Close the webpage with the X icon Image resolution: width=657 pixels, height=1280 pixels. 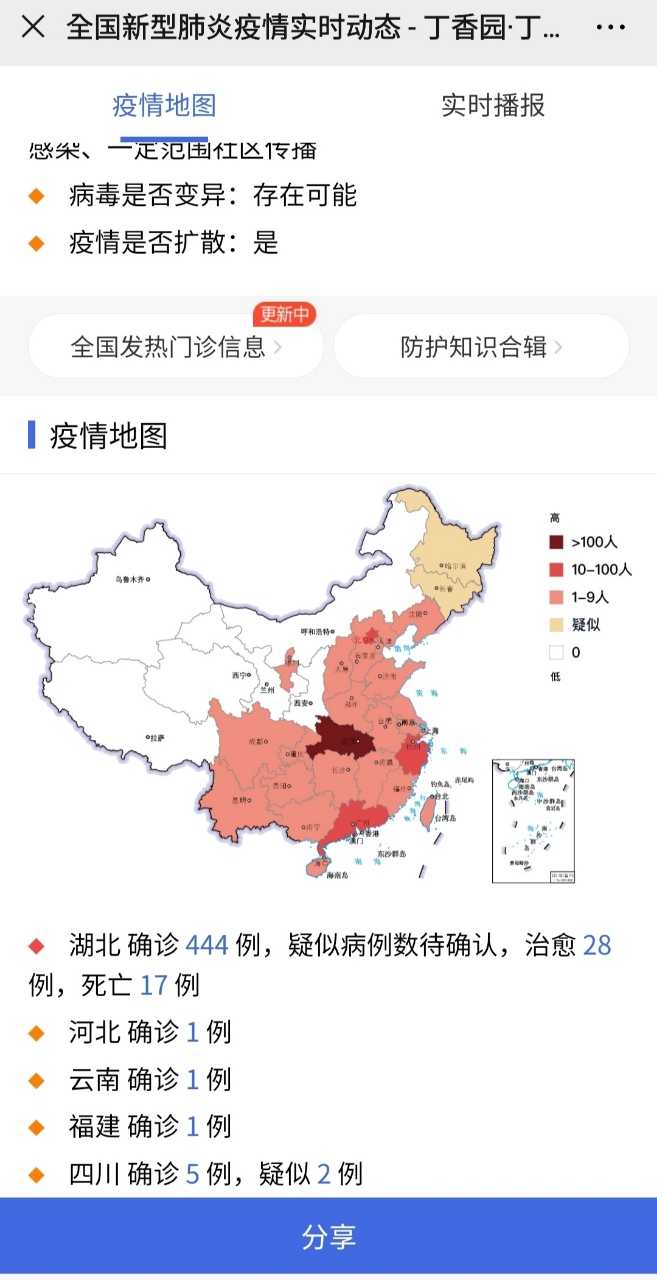[x=33, y=27]
